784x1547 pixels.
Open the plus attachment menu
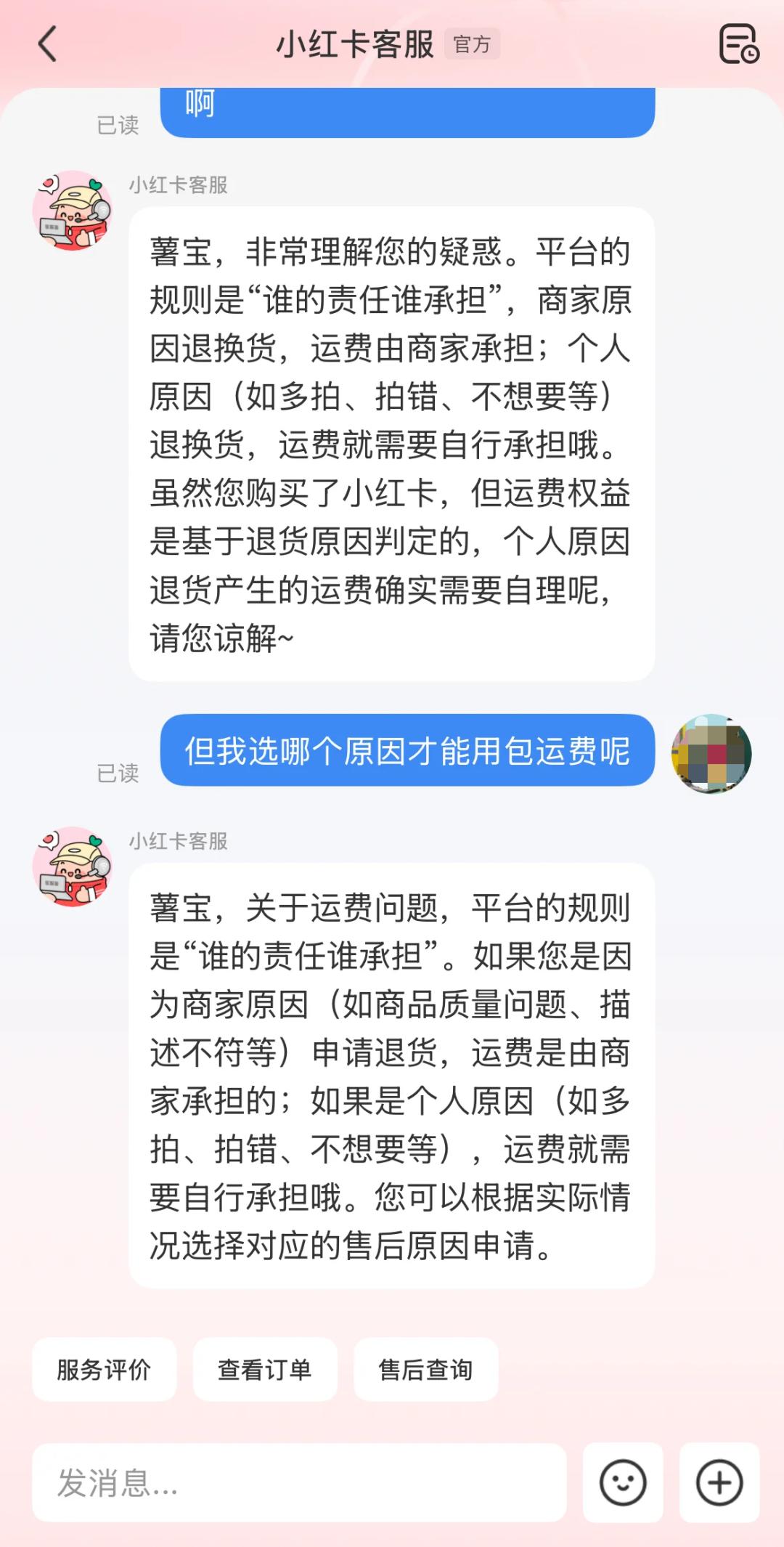coord(719,1483)
